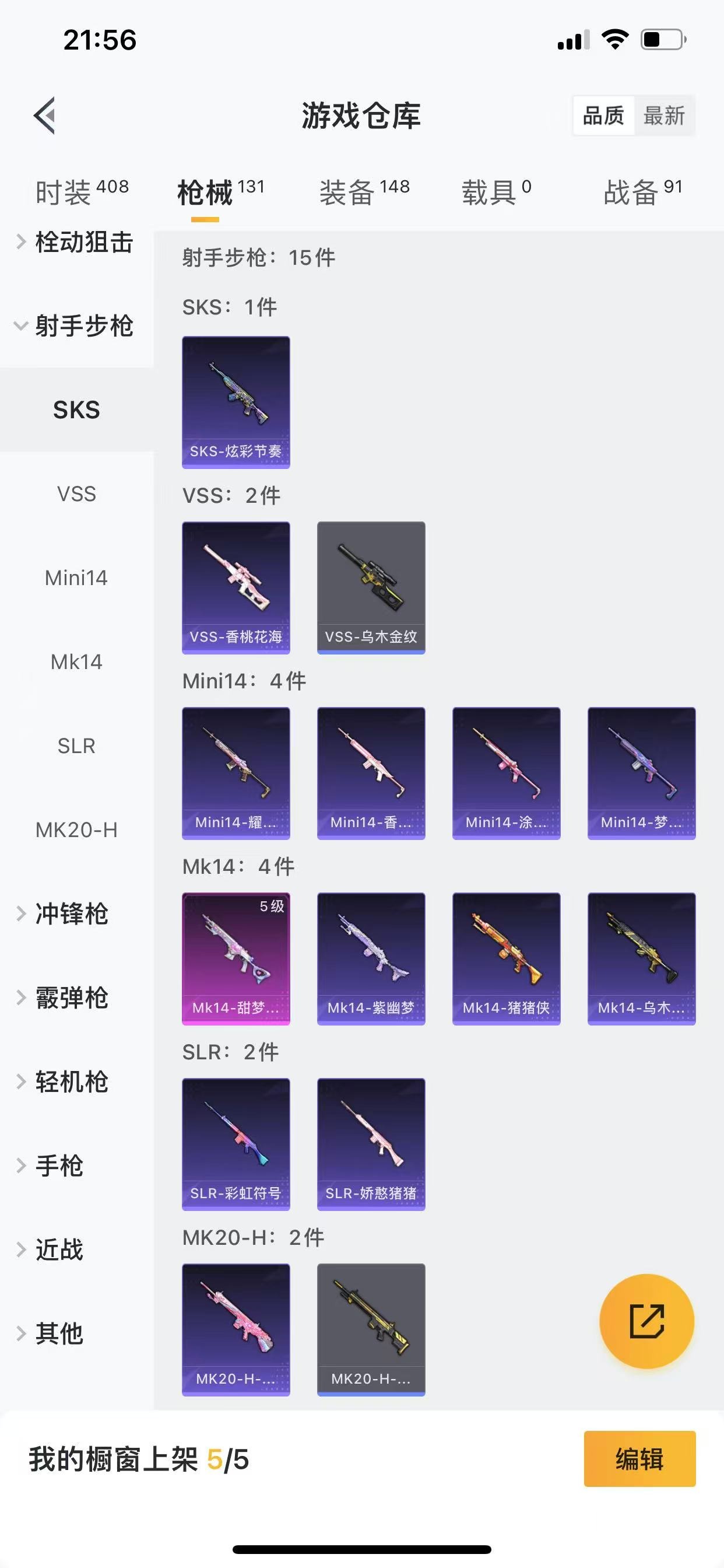Screen dimensions: 724x1568
Task: Open the SKS-炫彩节奏 skin
Action: tap(236, 402)
